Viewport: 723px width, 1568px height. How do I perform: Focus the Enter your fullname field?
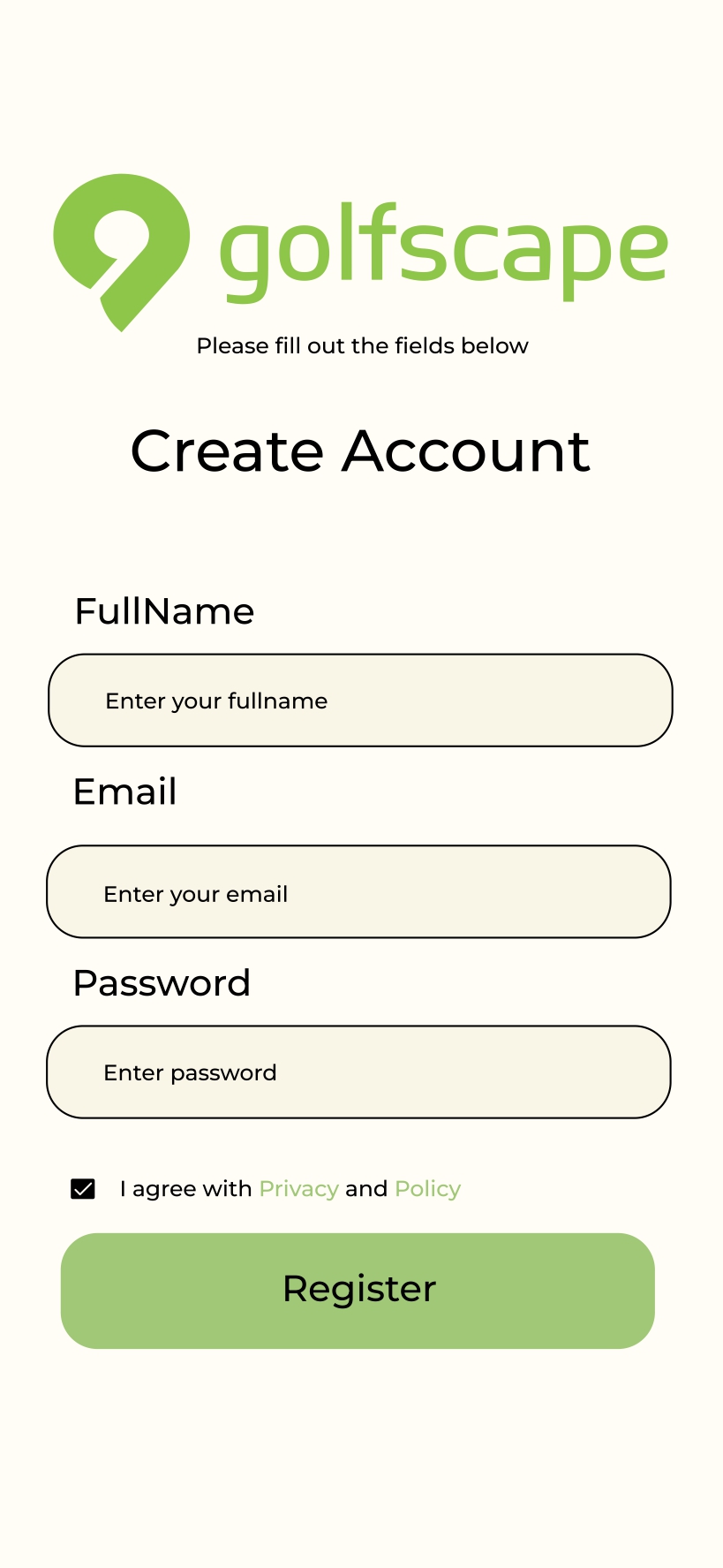(360, 701)
